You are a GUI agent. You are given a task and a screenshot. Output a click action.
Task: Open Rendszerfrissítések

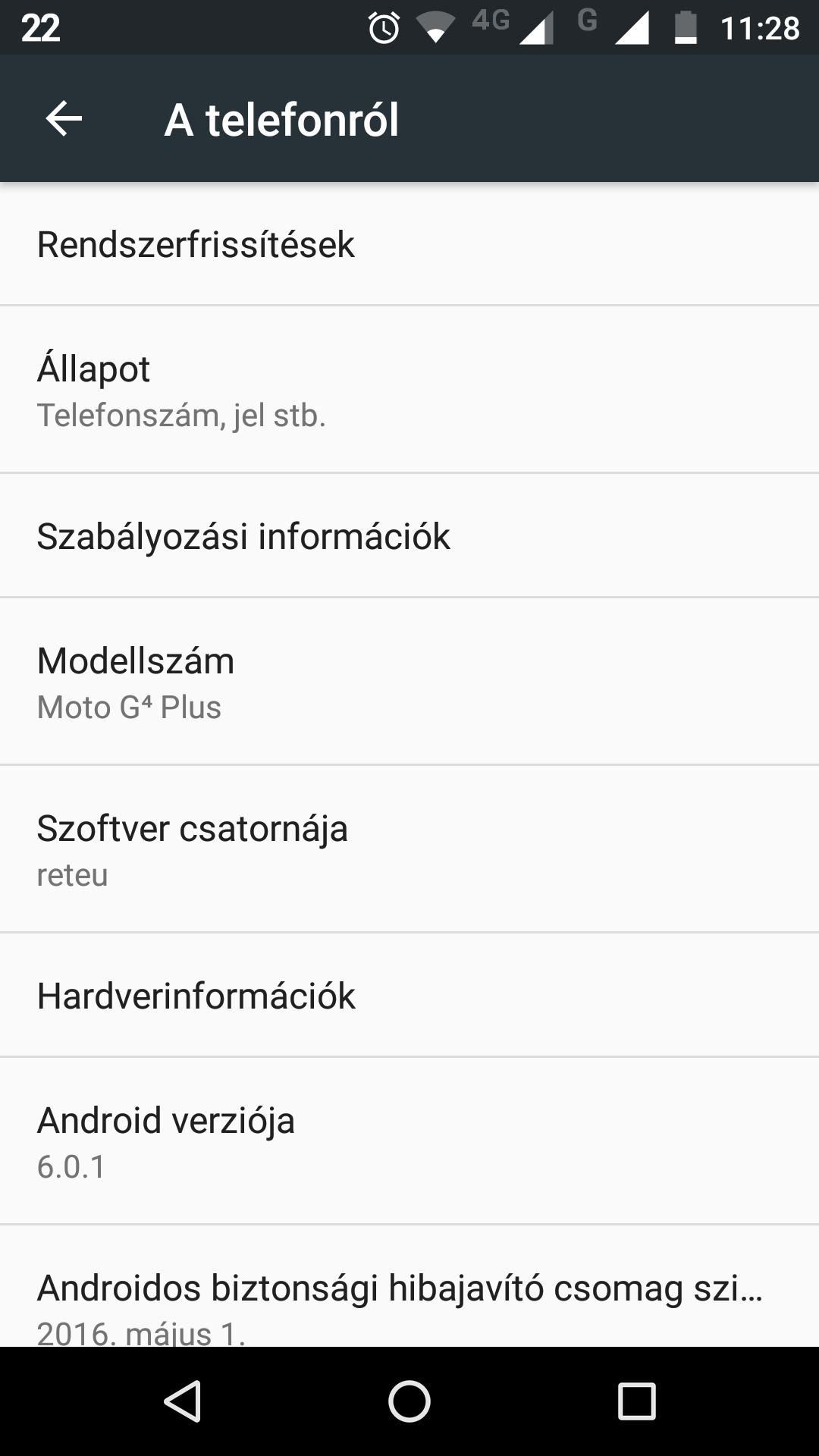tap(409, 244)
